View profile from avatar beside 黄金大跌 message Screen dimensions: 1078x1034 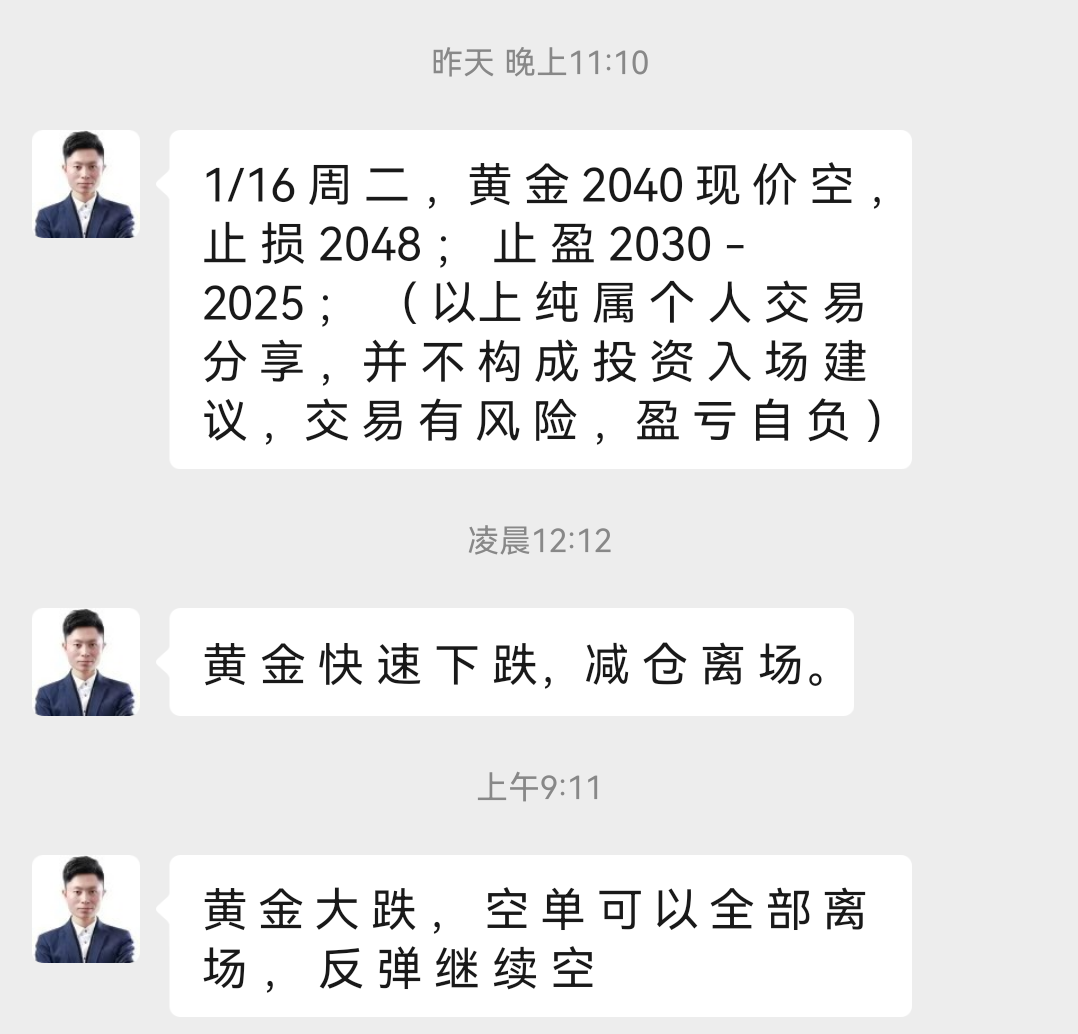point(85,909)
